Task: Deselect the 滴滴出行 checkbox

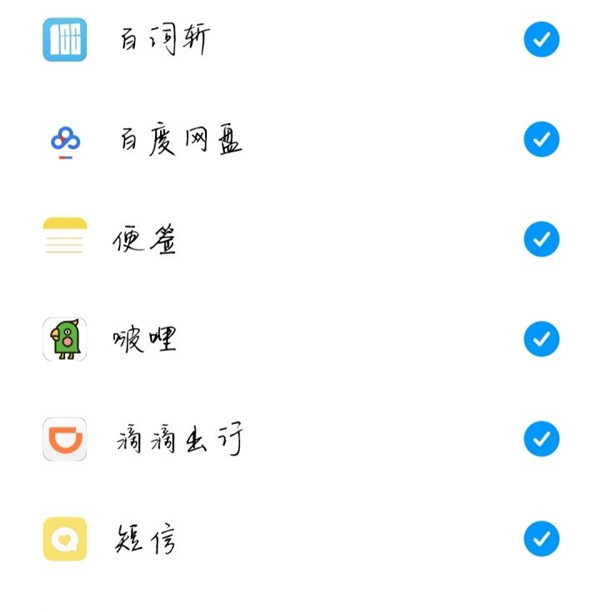Action: (x=541, y=439)
